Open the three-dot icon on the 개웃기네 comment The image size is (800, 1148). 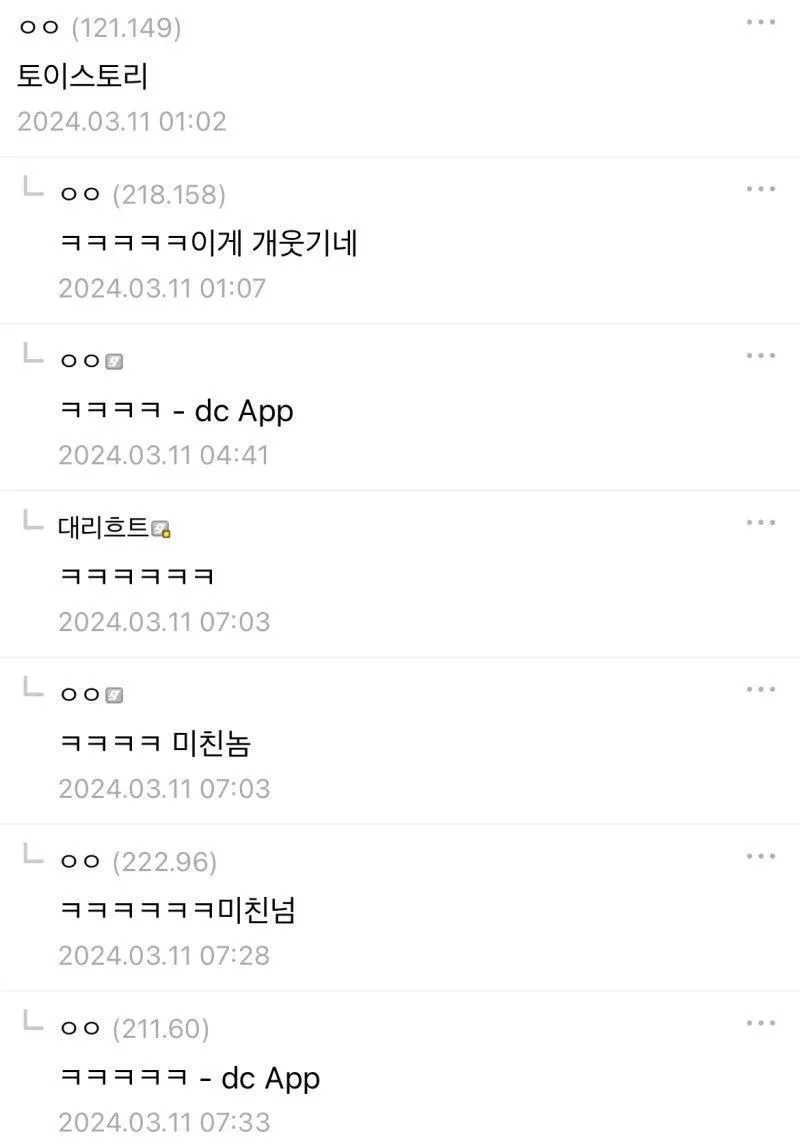point(763,188)
